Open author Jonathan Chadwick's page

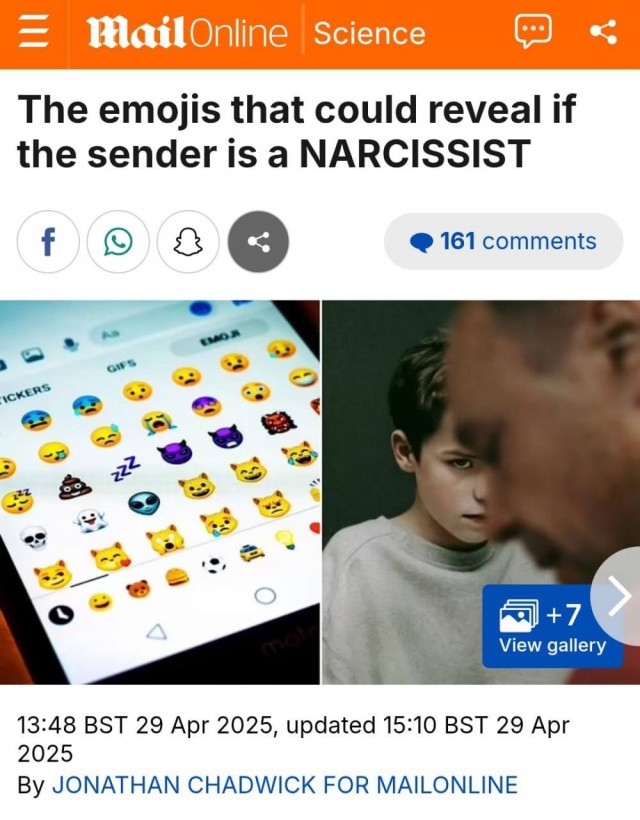click(x=284, y=785)
